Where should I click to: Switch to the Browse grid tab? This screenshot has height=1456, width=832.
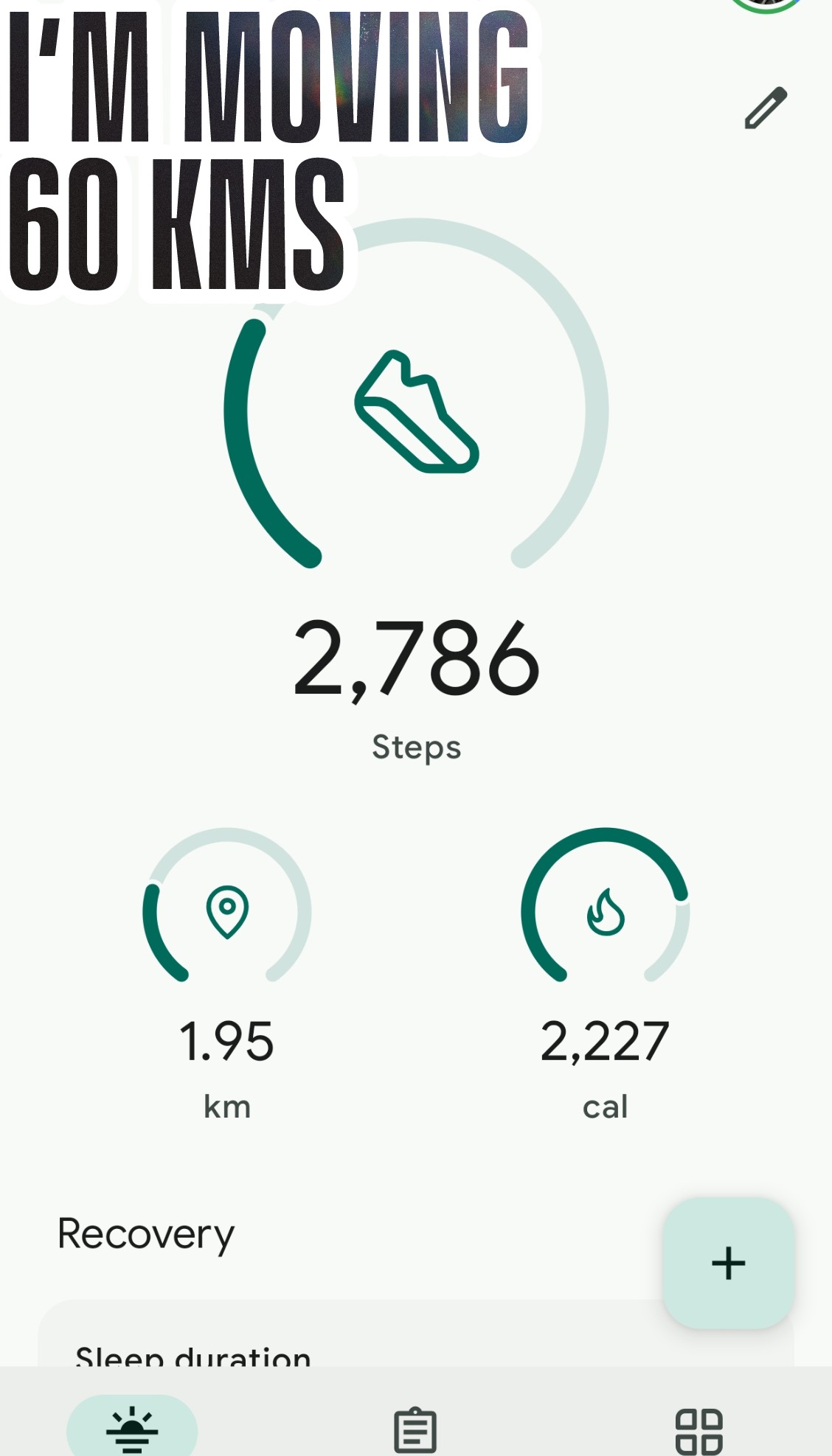click(698, 1430)
